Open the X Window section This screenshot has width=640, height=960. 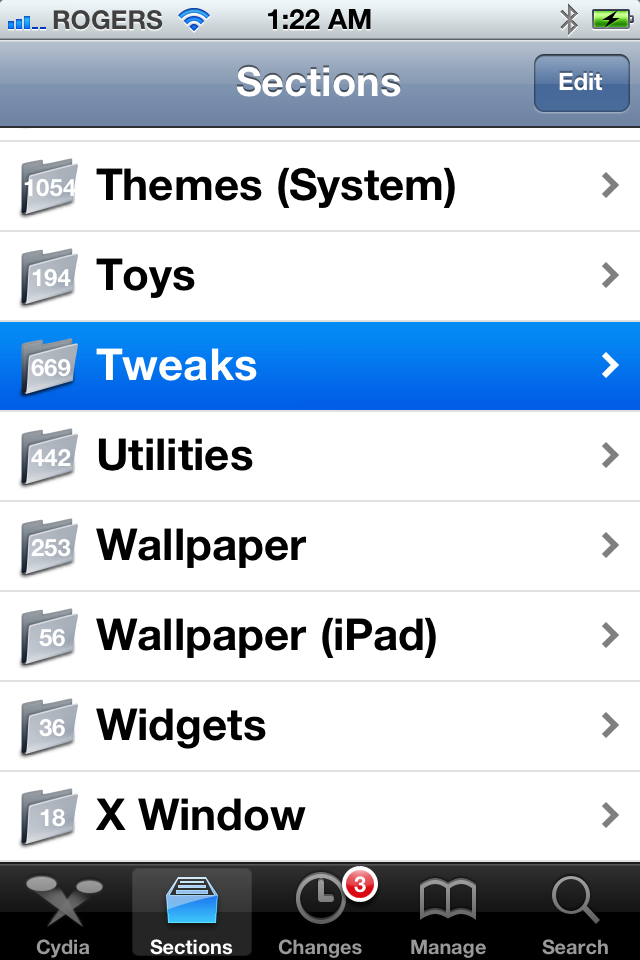320,816
